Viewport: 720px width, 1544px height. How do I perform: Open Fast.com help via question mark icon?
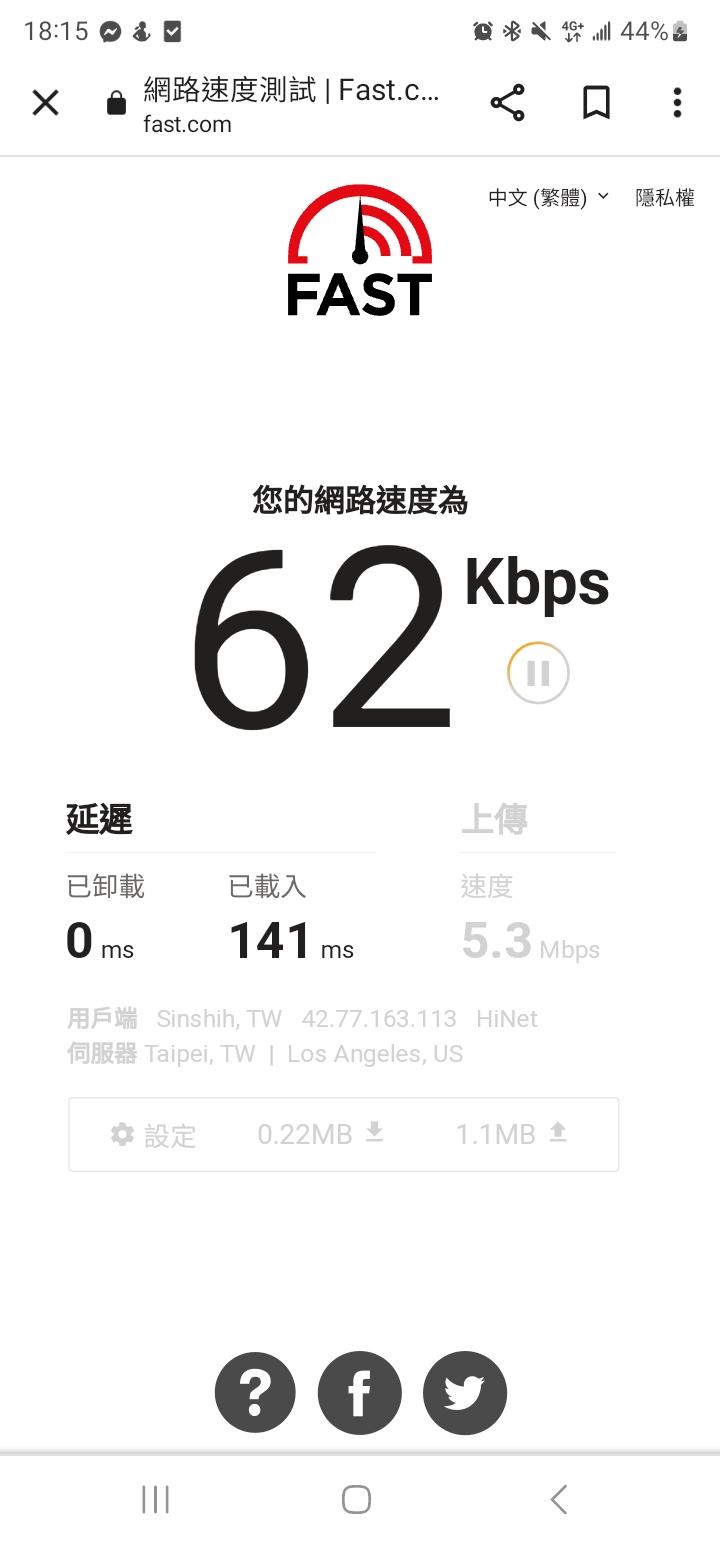coord(254,1392)
